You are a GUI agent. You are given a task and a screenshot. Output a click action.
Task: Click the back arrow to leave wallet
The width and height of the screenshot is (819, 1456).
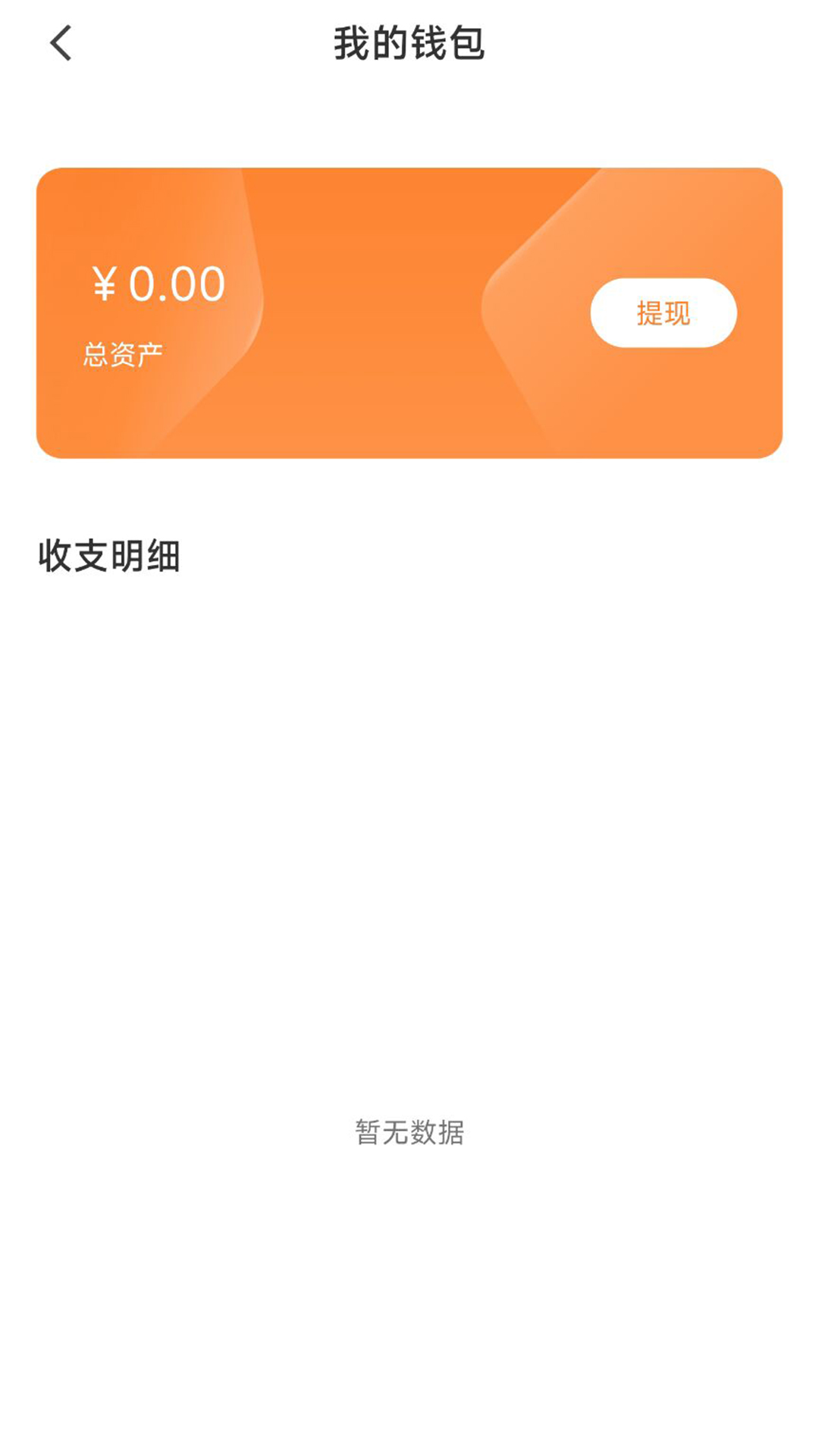[59, 42]
